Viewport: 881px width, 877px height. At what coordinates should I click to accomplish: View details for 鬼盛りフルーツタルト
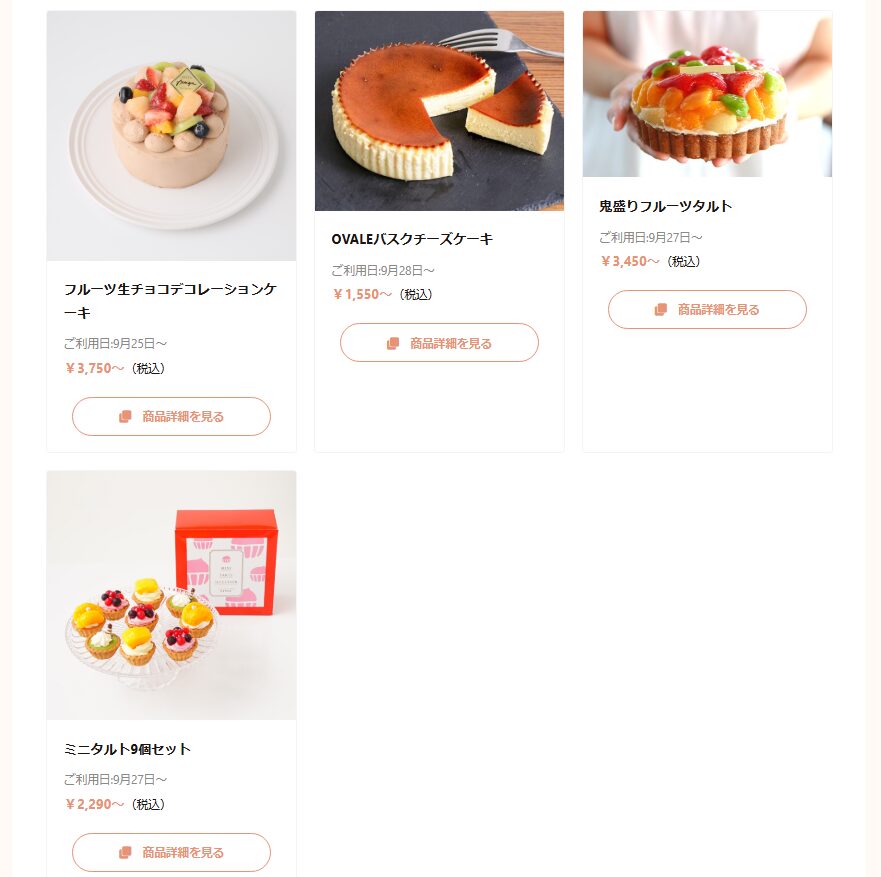coord(707,309)
